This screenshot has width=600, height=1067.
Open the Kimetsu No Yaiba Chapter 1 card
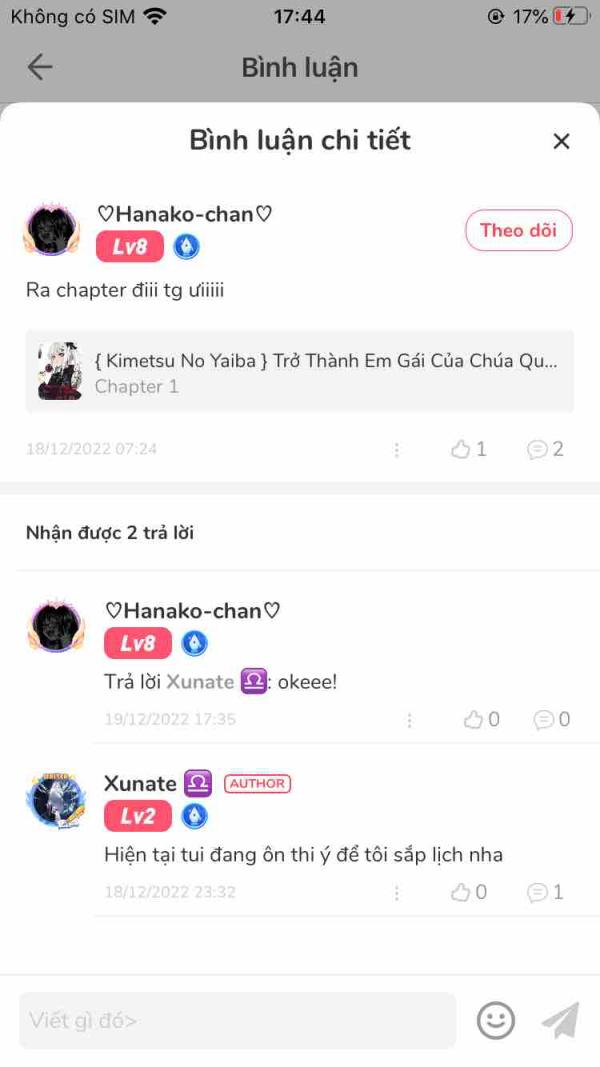point(300,371)
